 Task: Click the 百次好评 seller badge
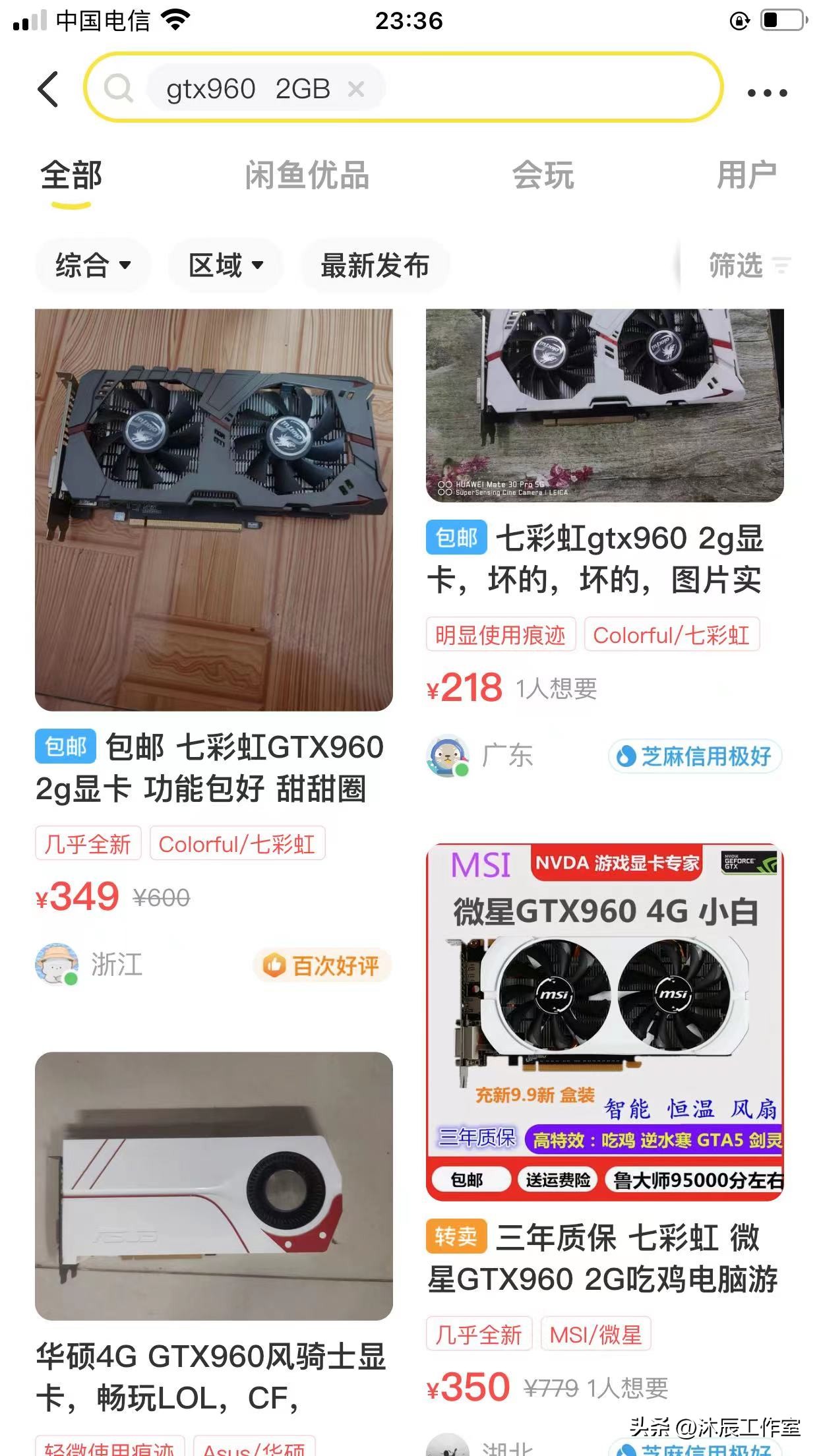[322, 965]
